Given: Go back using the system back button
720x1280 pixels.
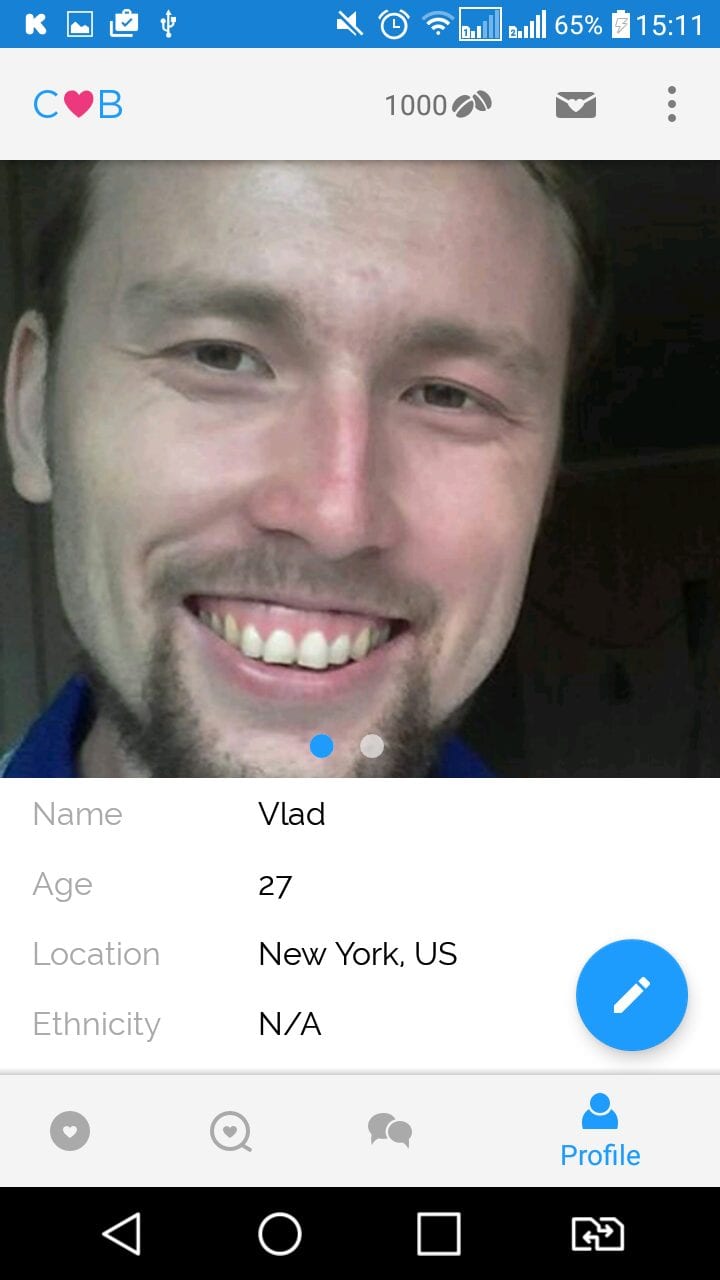Looking at the screenshot, I should [122, 1234].
